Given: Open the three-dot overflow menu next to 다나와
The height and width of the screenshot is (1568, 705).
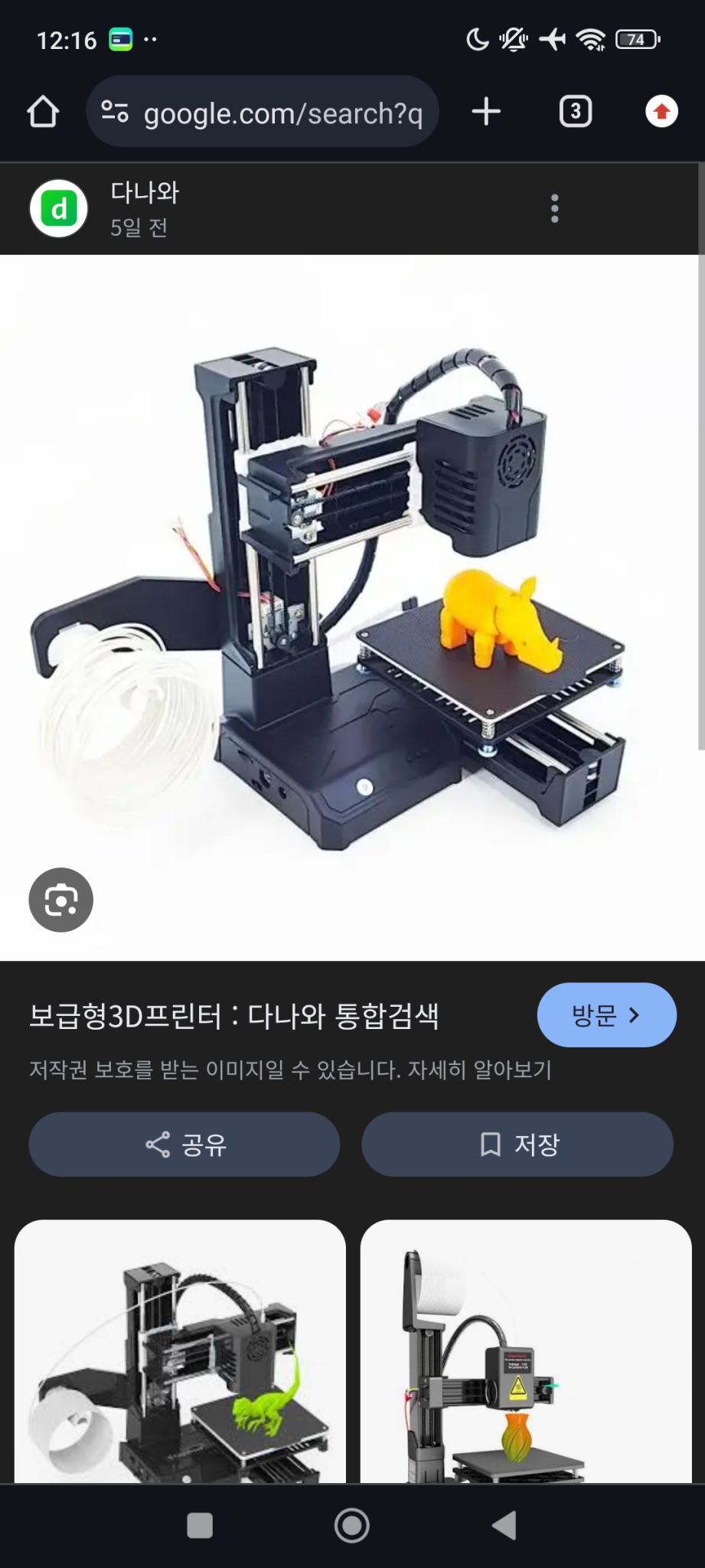Looking at the screenshot, I should click(x=554, y=208).
